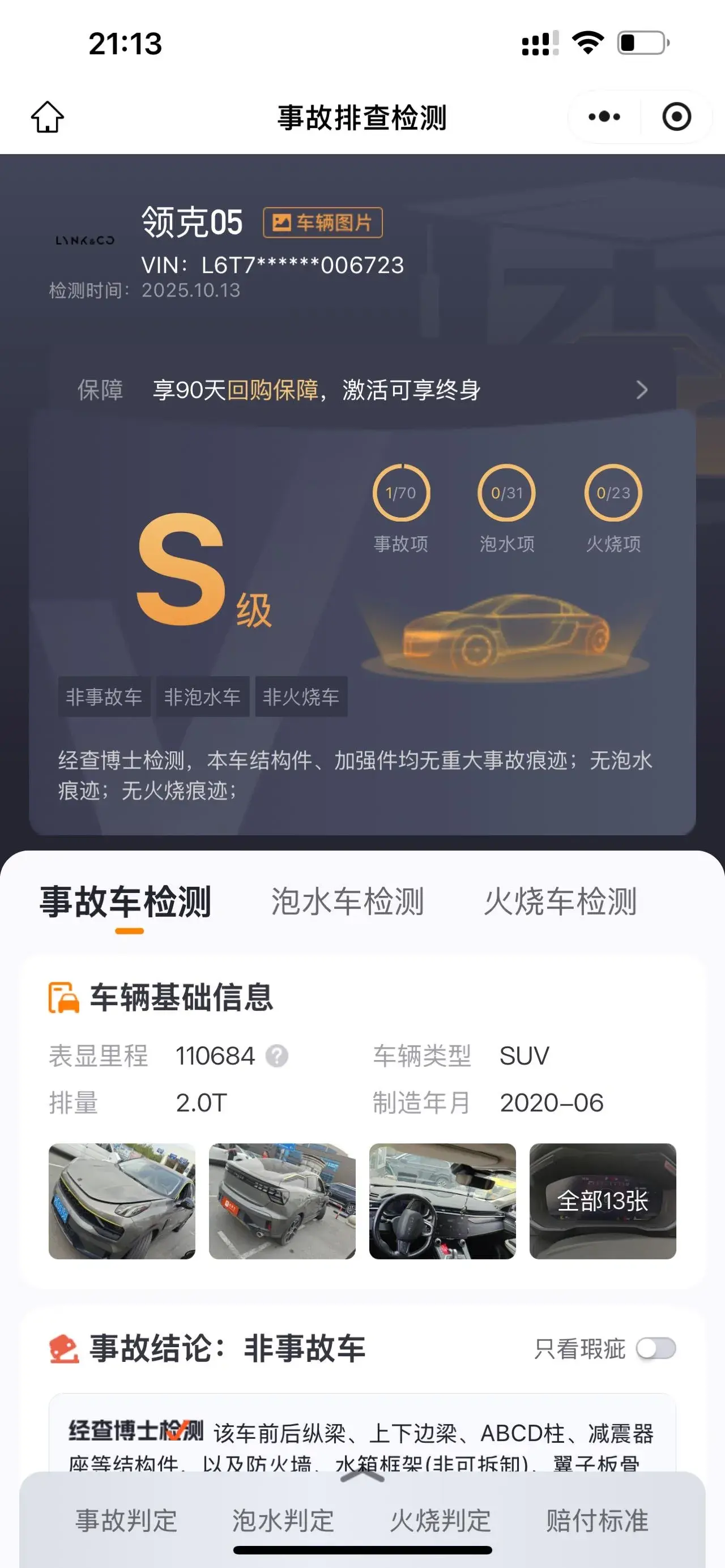
Task: Tap the 非事故车 tag chip
Action: (104, 698)
